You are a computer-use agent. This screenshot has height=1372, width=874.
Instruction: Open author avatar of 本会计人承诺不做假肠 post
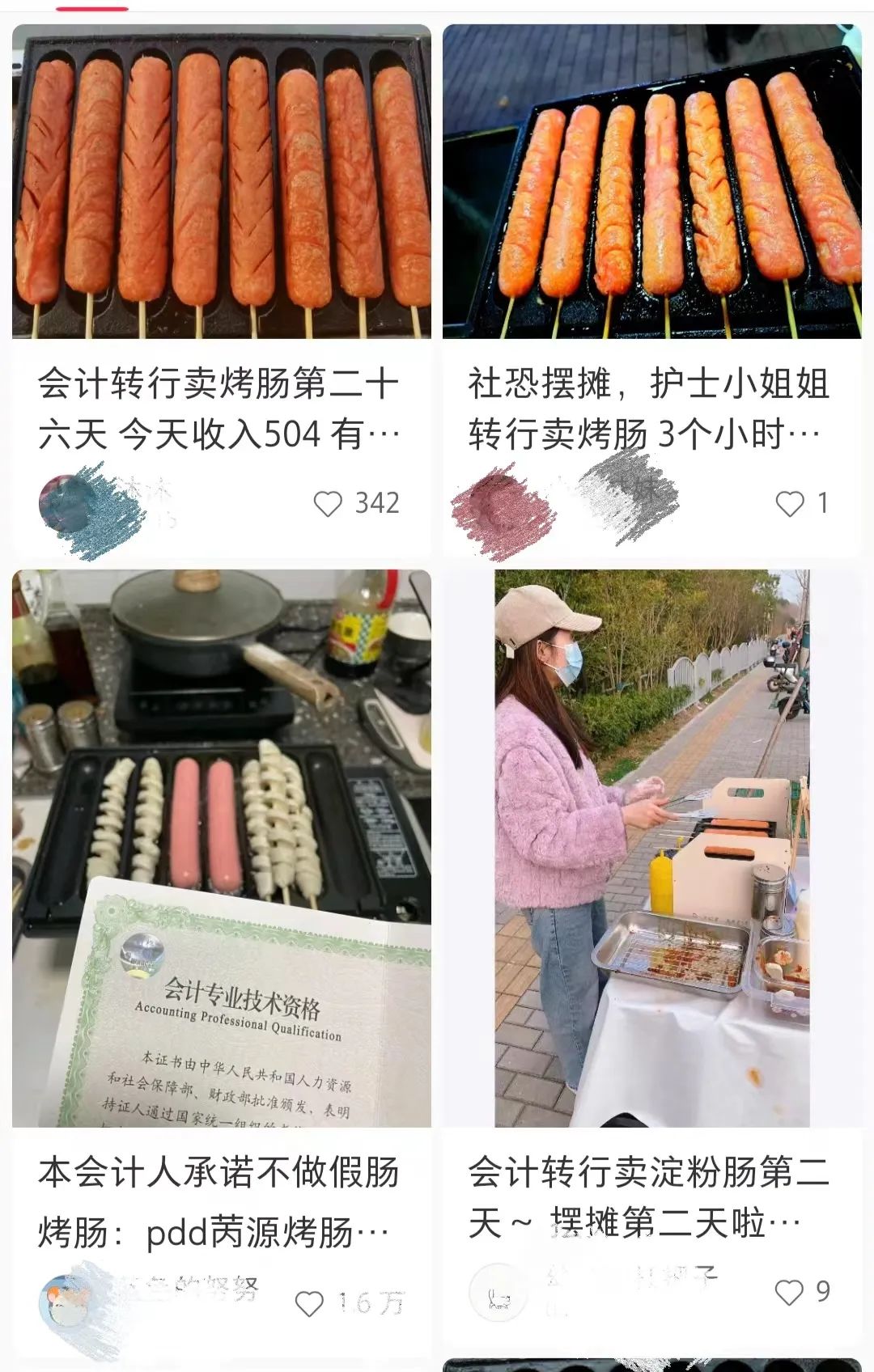[x=65, y=1300]
